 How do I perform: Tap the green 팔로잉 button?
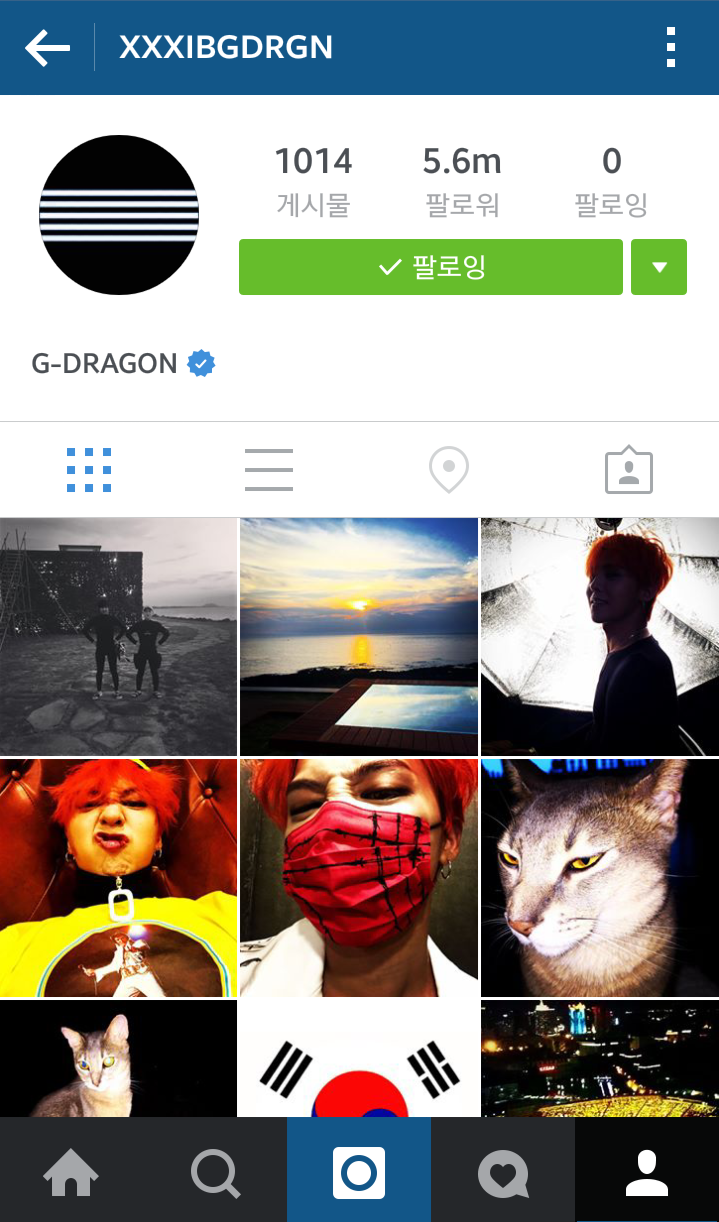(x=431, y=267)
